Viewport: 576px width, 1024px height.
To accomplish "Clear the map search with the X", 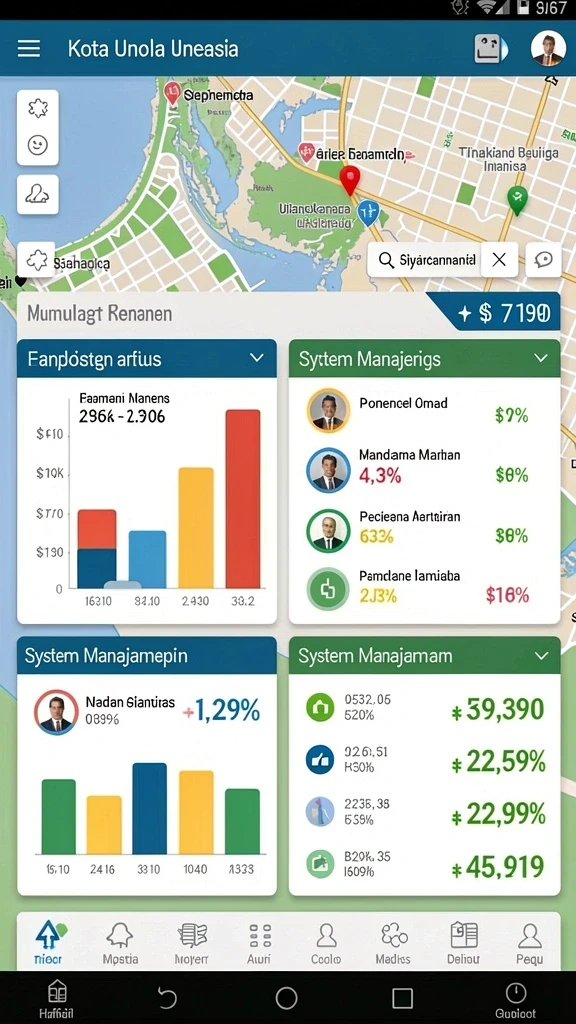I will pyautogui.click(x=500, y=260).
